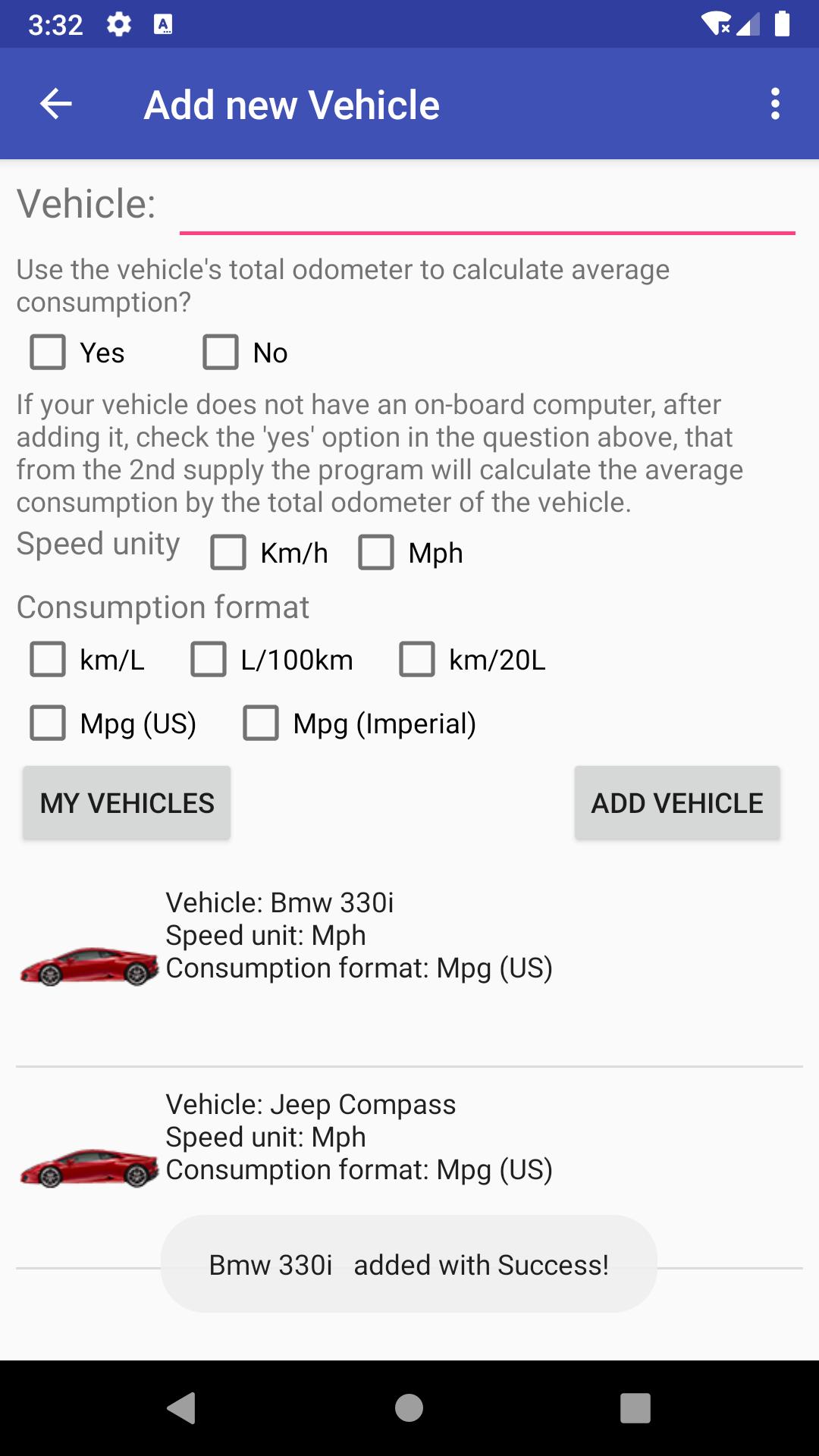This screenshot has width=819, height=1456.
Task: Focus the Vehicle name field
Action: (487, 205)
